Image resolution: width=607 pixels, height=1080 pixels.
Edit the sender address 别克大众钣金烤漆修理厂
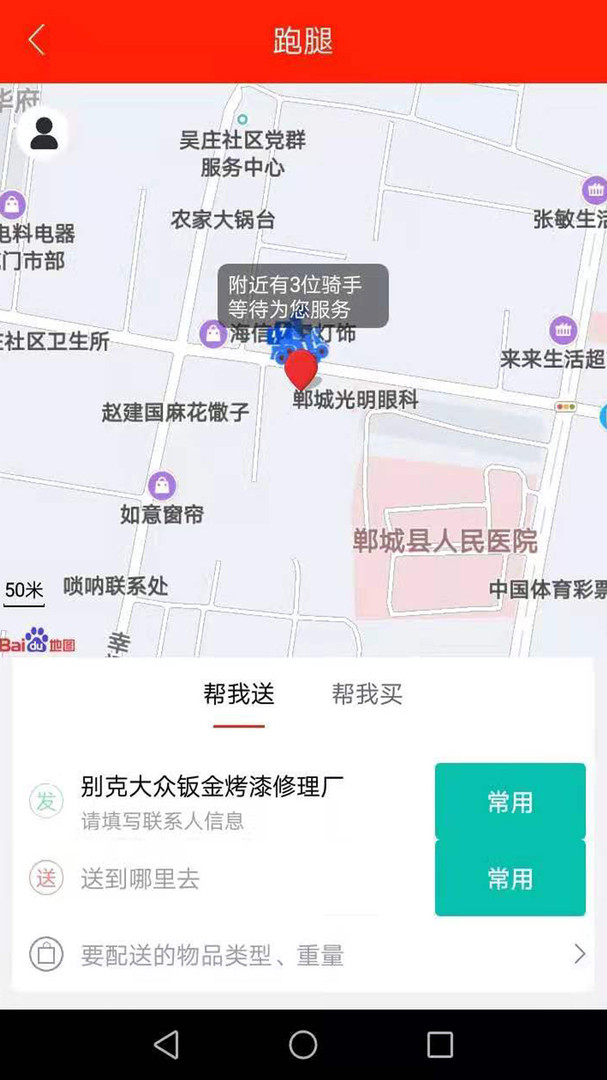click(x=212, y=786)
